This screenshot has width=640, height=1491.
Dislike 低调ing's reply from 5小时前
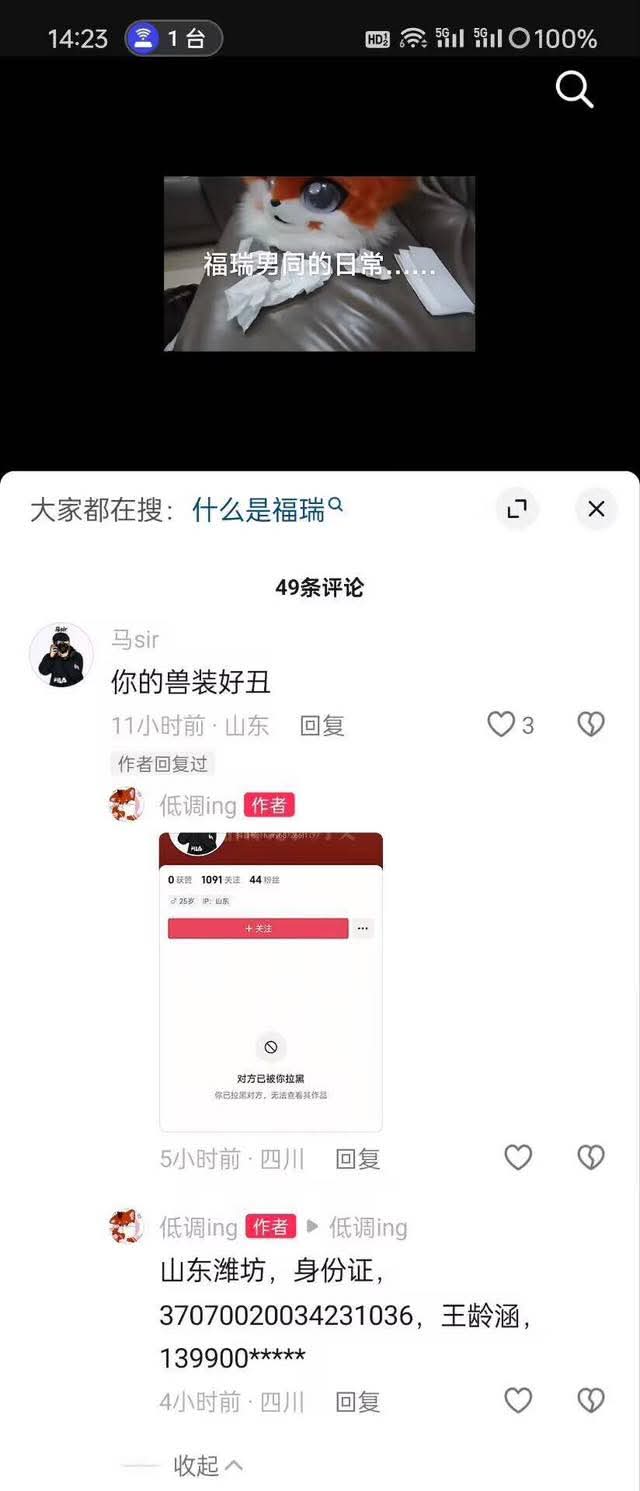coord(591,1157)
